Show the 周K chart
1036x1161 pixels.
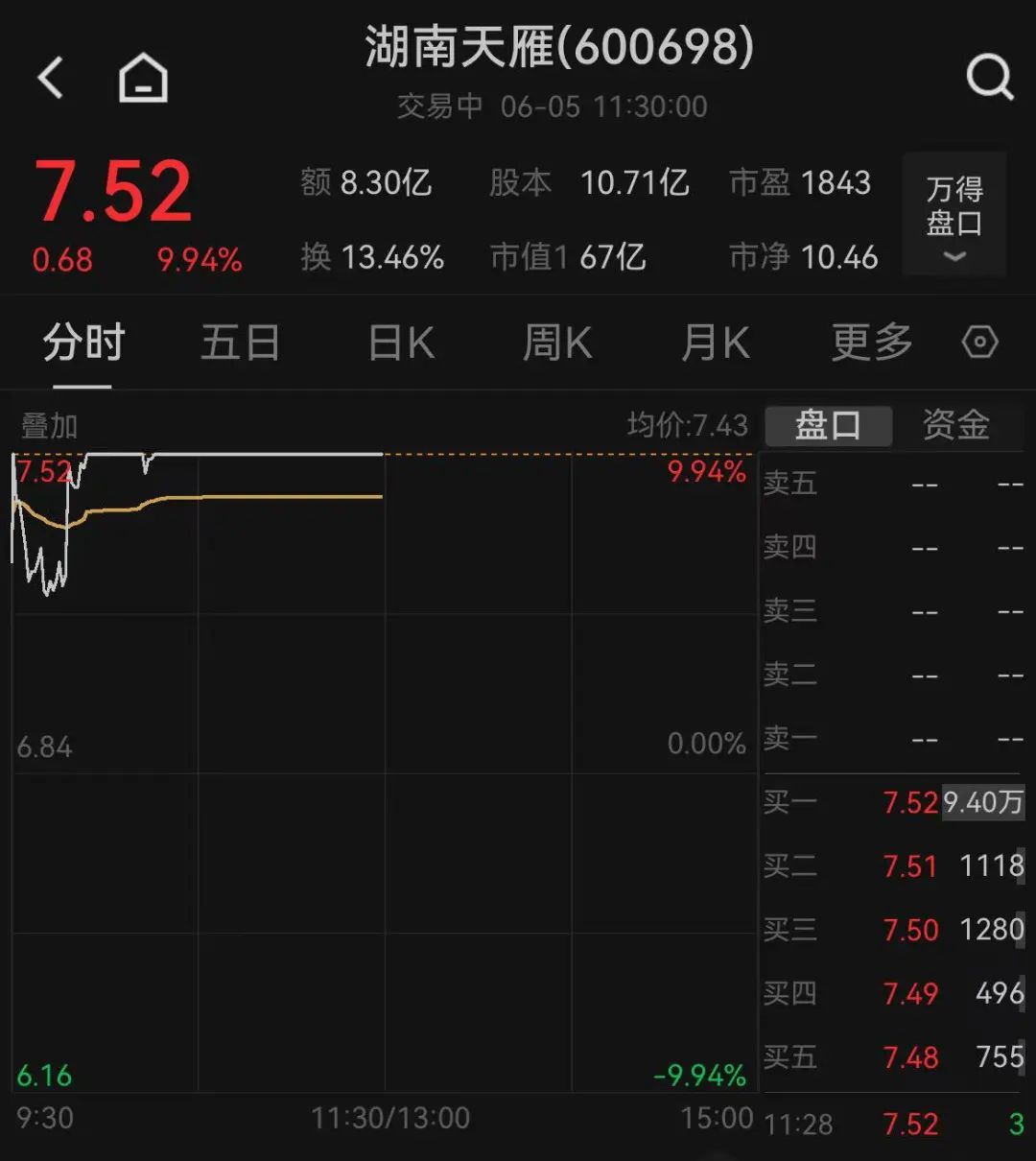557,343
